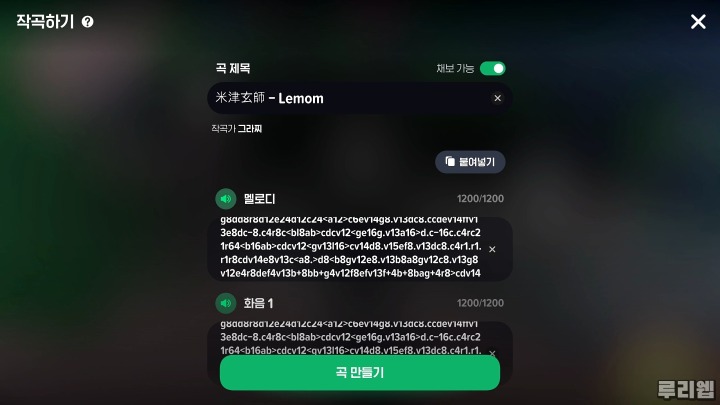
Task: Tap 곡 만들기 to create the song
Action: [359, 372]
